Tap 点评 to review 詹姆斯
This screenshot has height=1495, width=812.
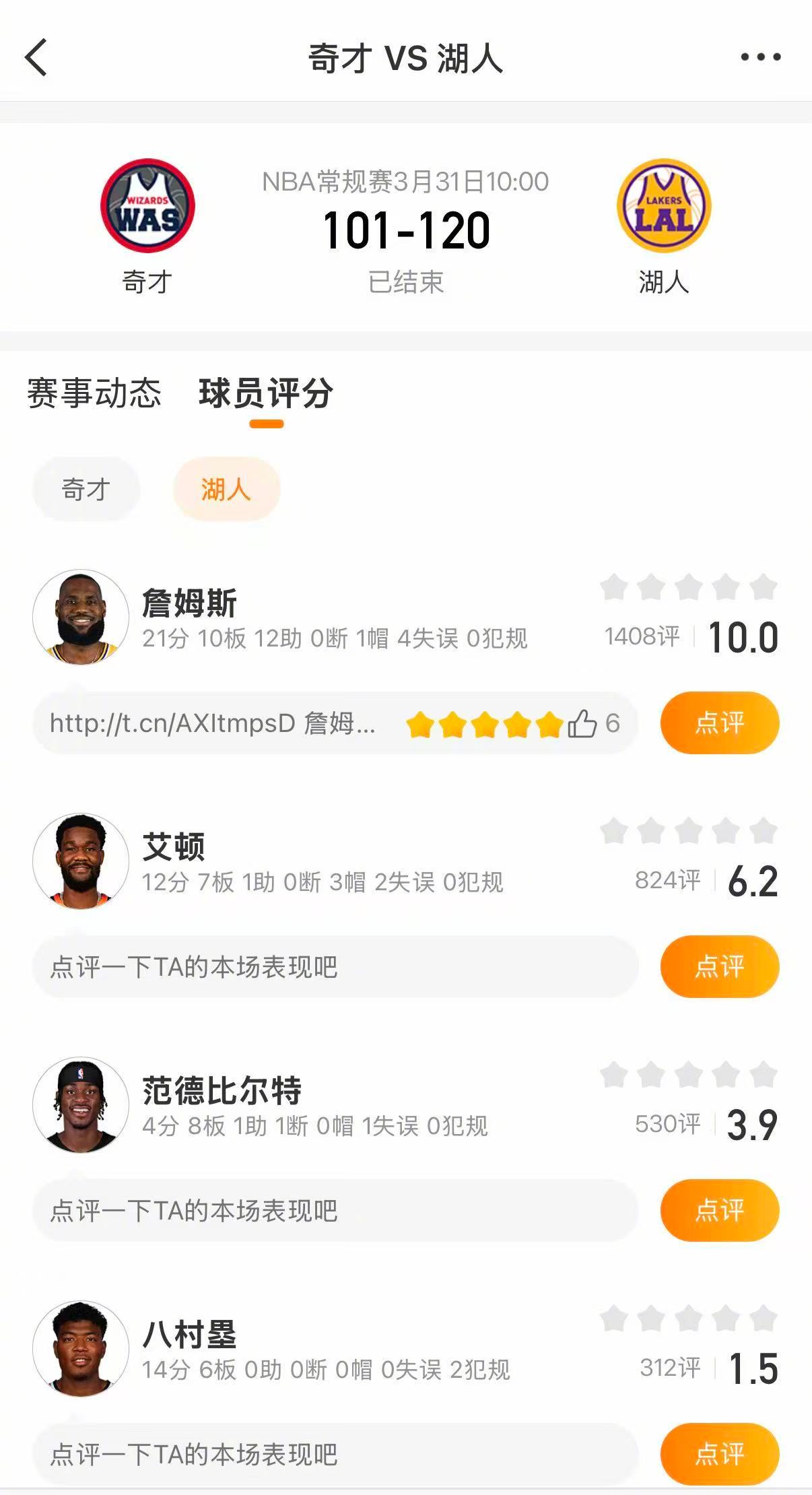pyautogui.click(x=719, y=723)
